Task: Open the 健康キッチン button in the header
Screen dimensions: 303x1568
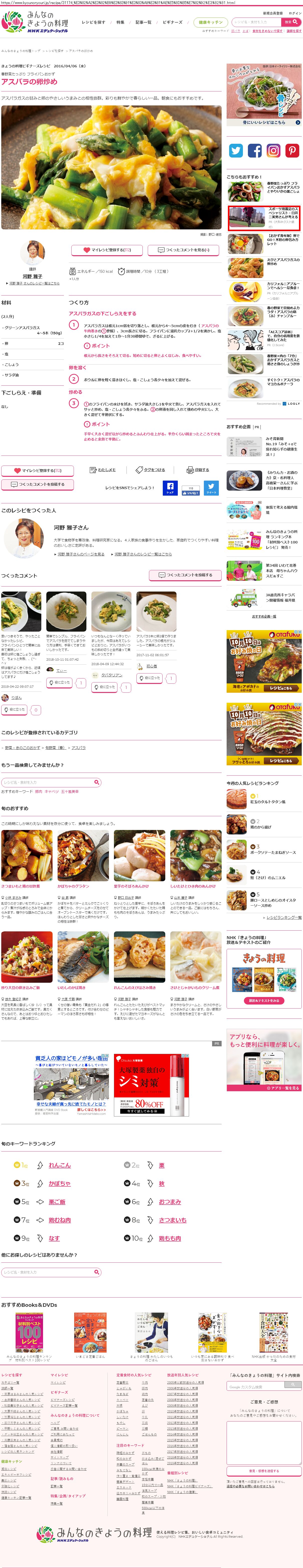Action: click(211, 22)
